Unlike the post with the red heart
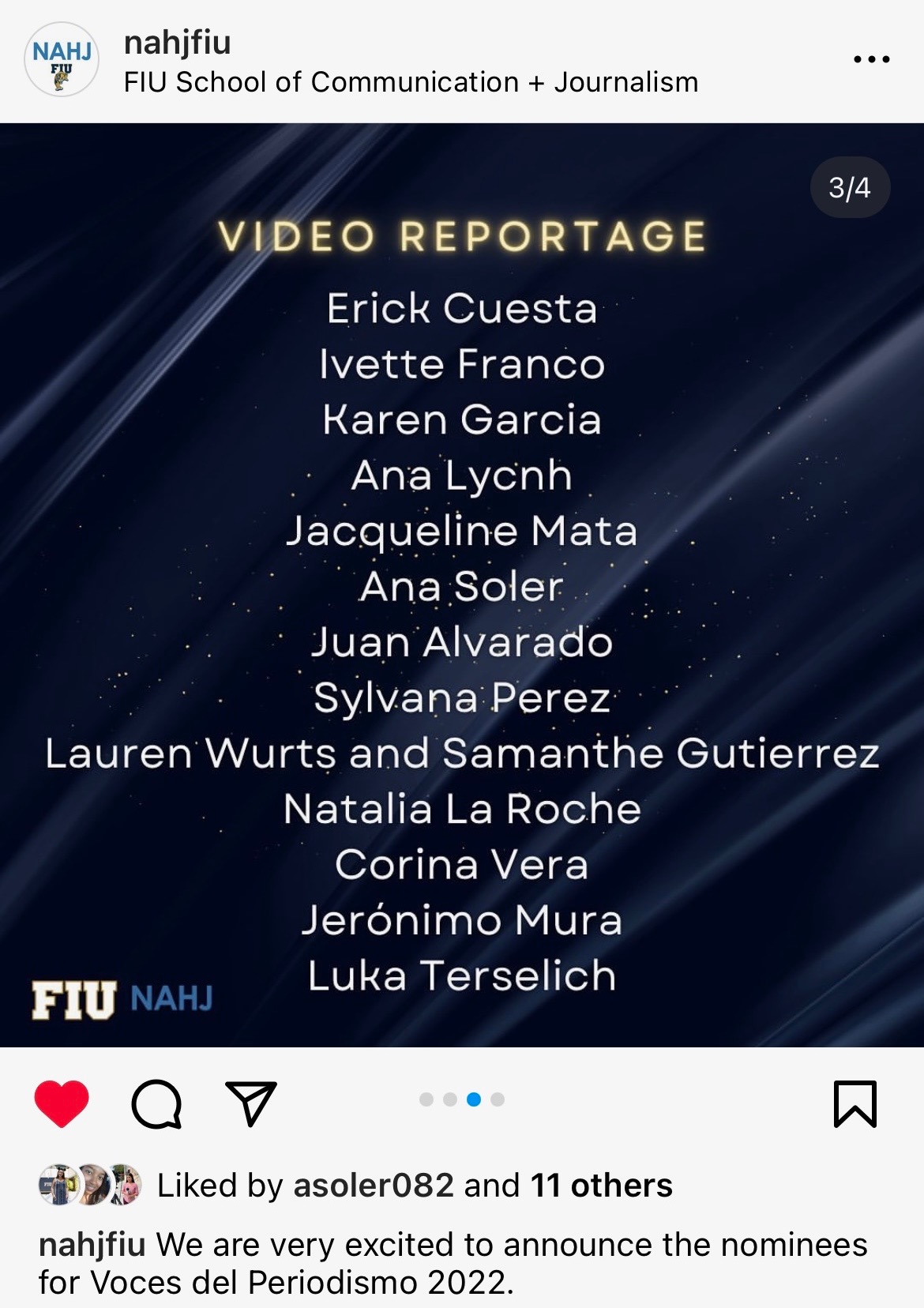Viewport: 924px width, 1308px height. point(62,1103)
